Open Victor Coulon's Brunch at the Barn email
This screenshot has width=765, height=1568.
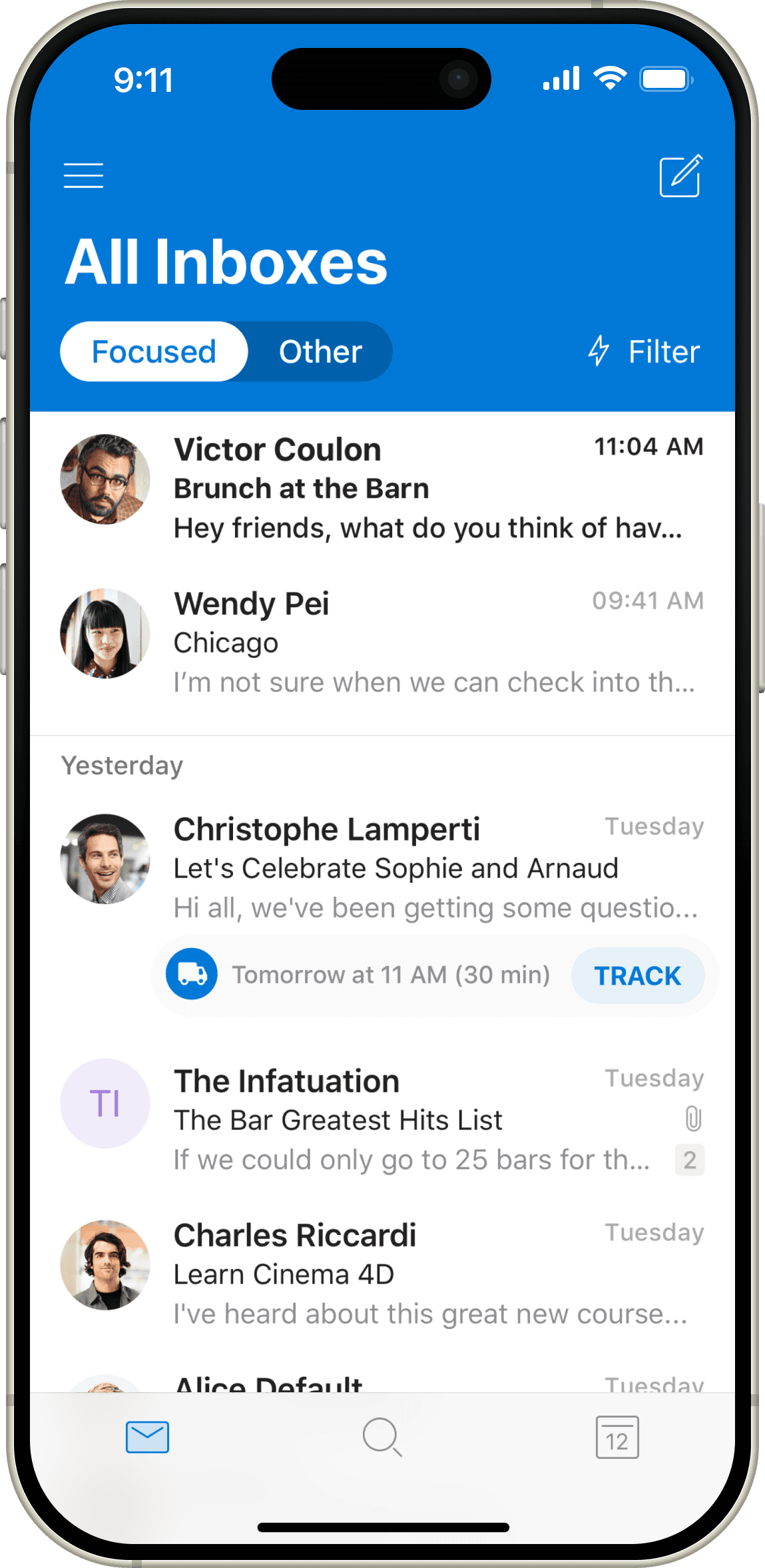coord(382,488)
